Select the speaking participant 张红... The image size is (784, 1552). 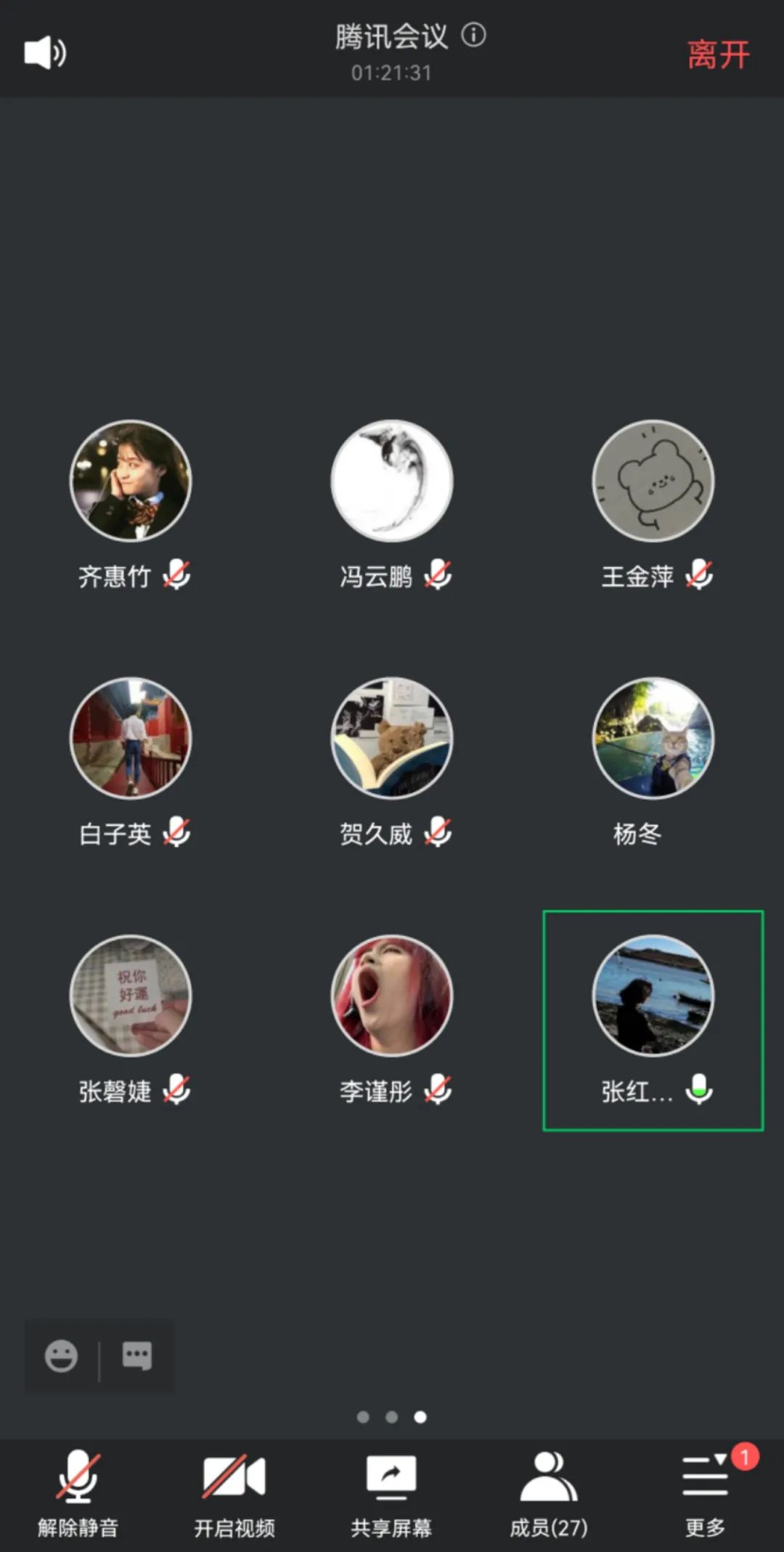(x=653, y=996)
